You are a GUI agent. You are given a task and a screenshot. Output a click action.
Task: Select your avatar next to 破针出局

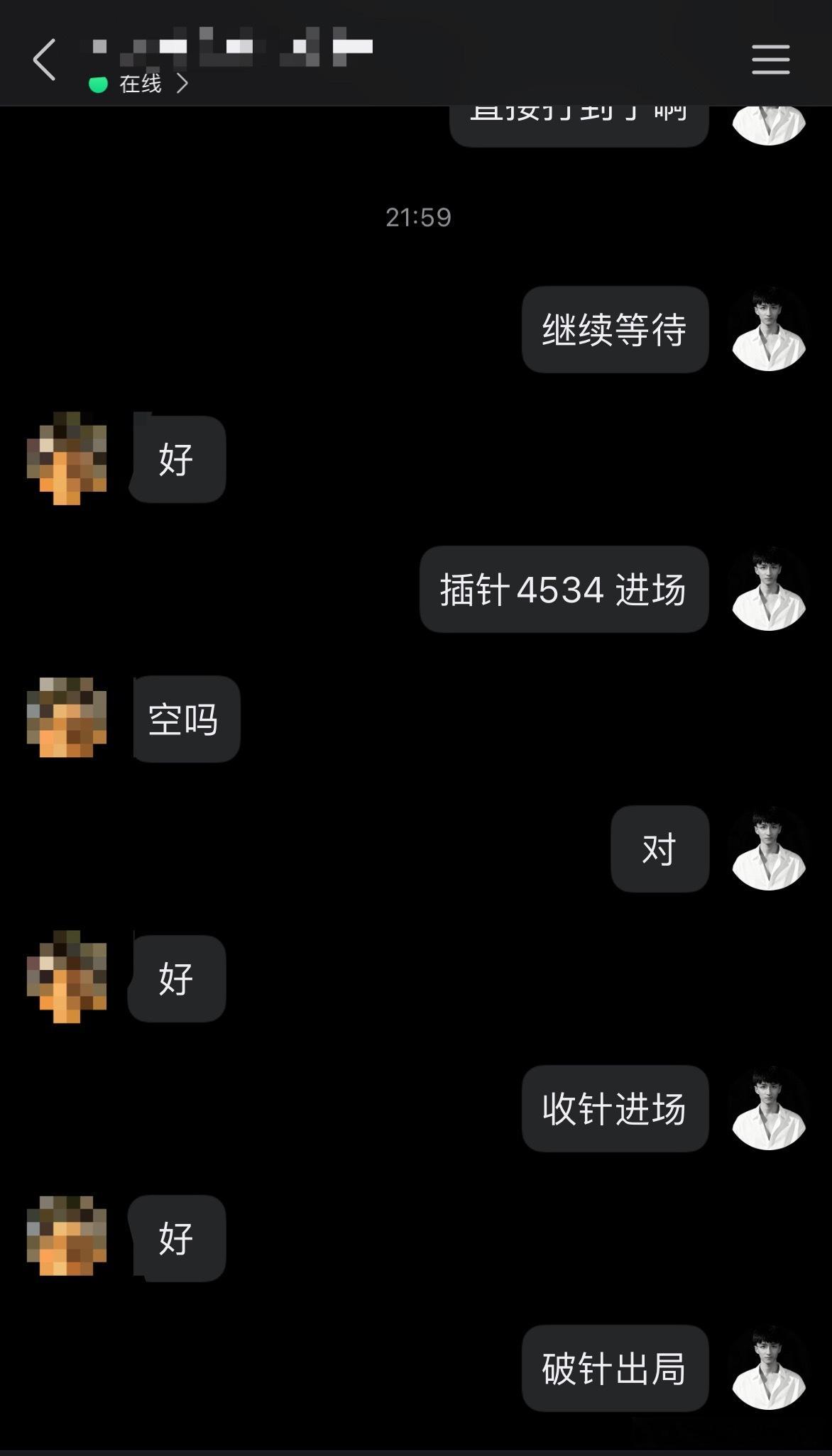[x=767, y=1369]
